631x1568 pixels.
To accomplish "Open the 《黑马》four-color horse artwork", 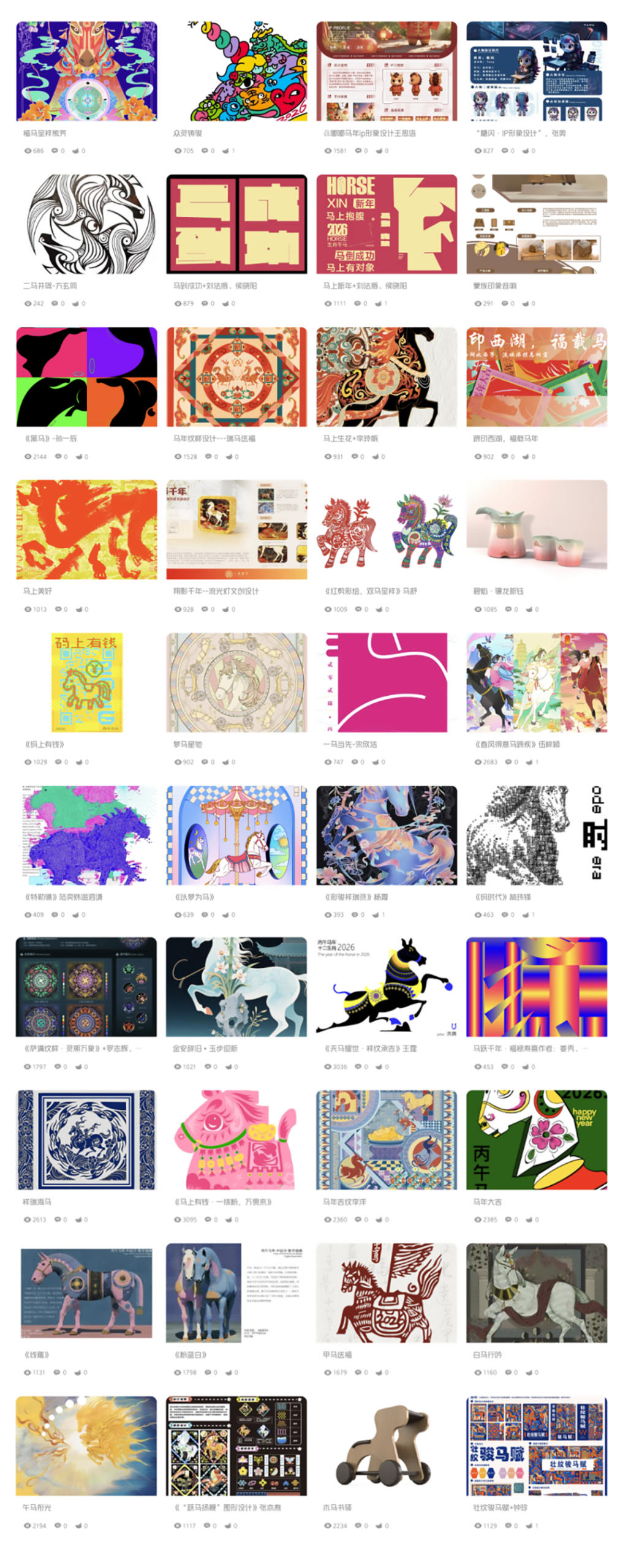I will [x=86, y=376].
